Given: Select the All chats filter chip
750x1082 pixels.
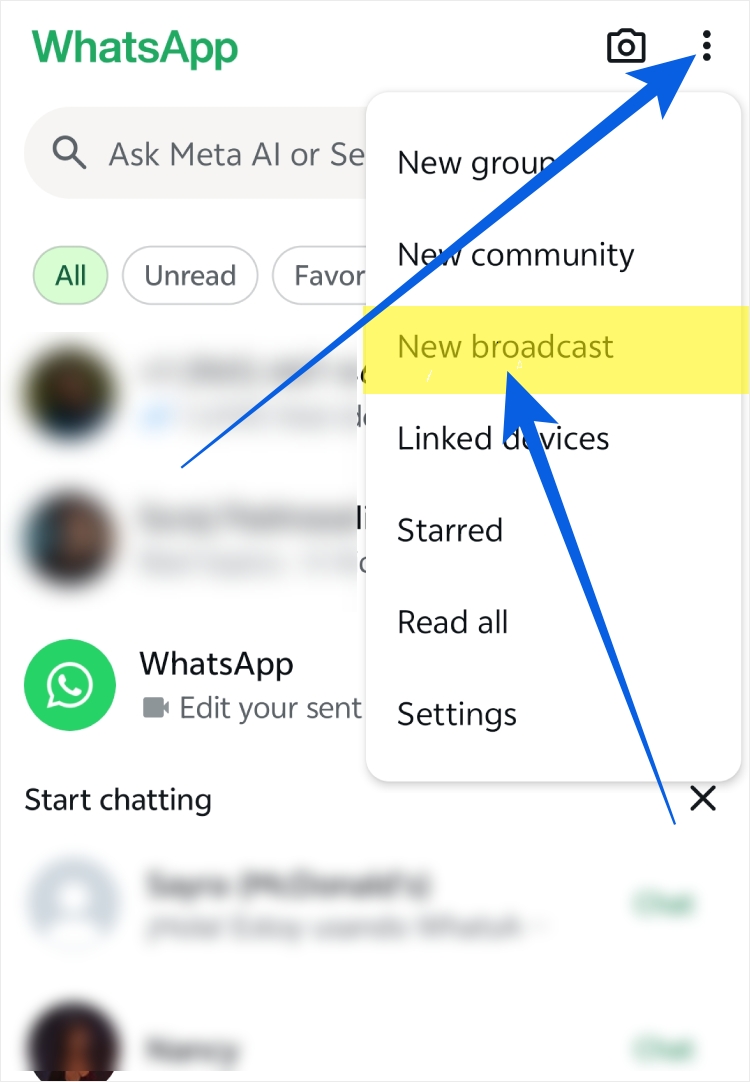Looking at the screenshot, I should click(x=70, y=276).
